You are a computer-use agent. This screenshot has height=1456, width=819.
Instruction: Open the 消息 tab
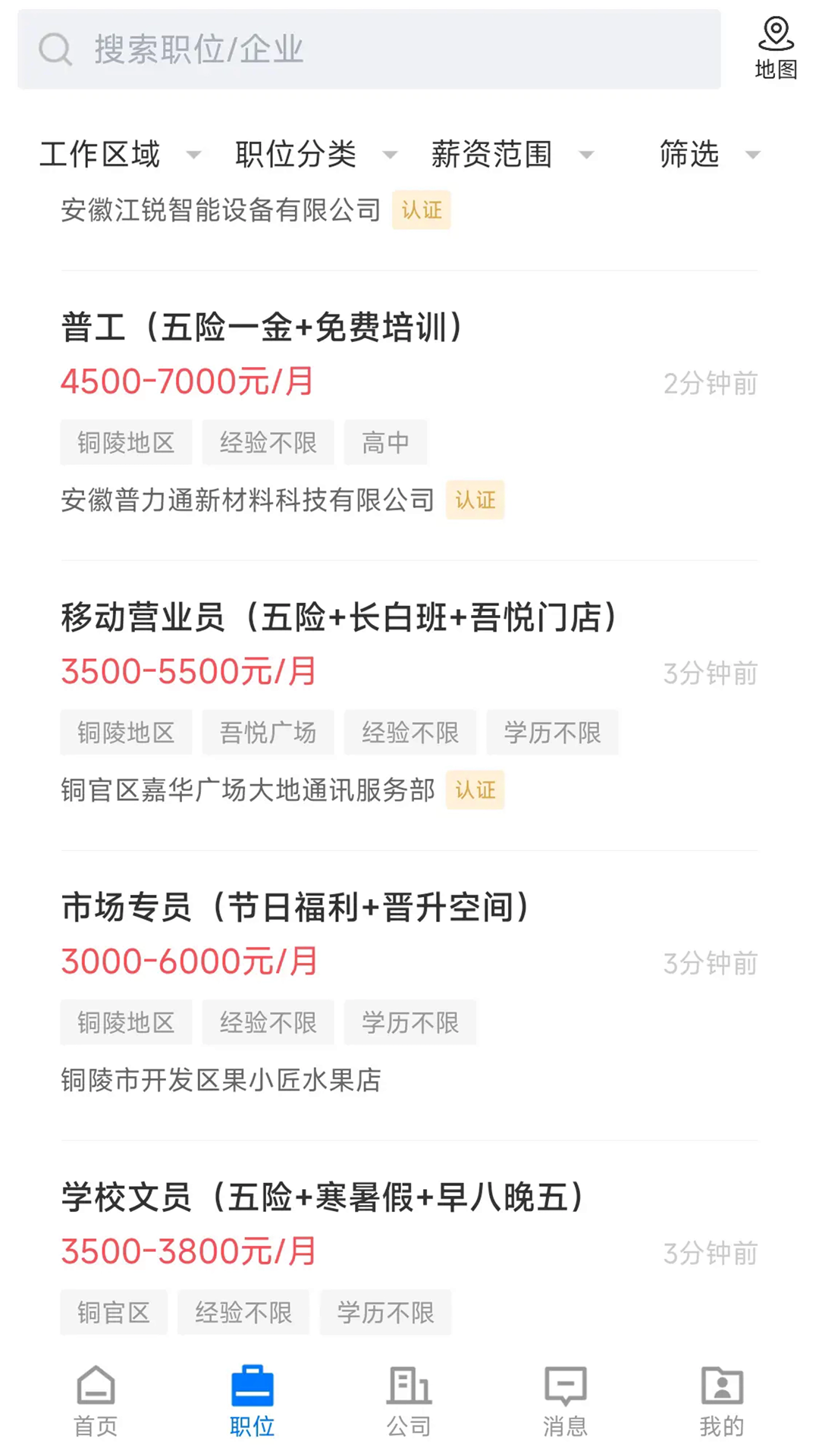point(565,1401)
